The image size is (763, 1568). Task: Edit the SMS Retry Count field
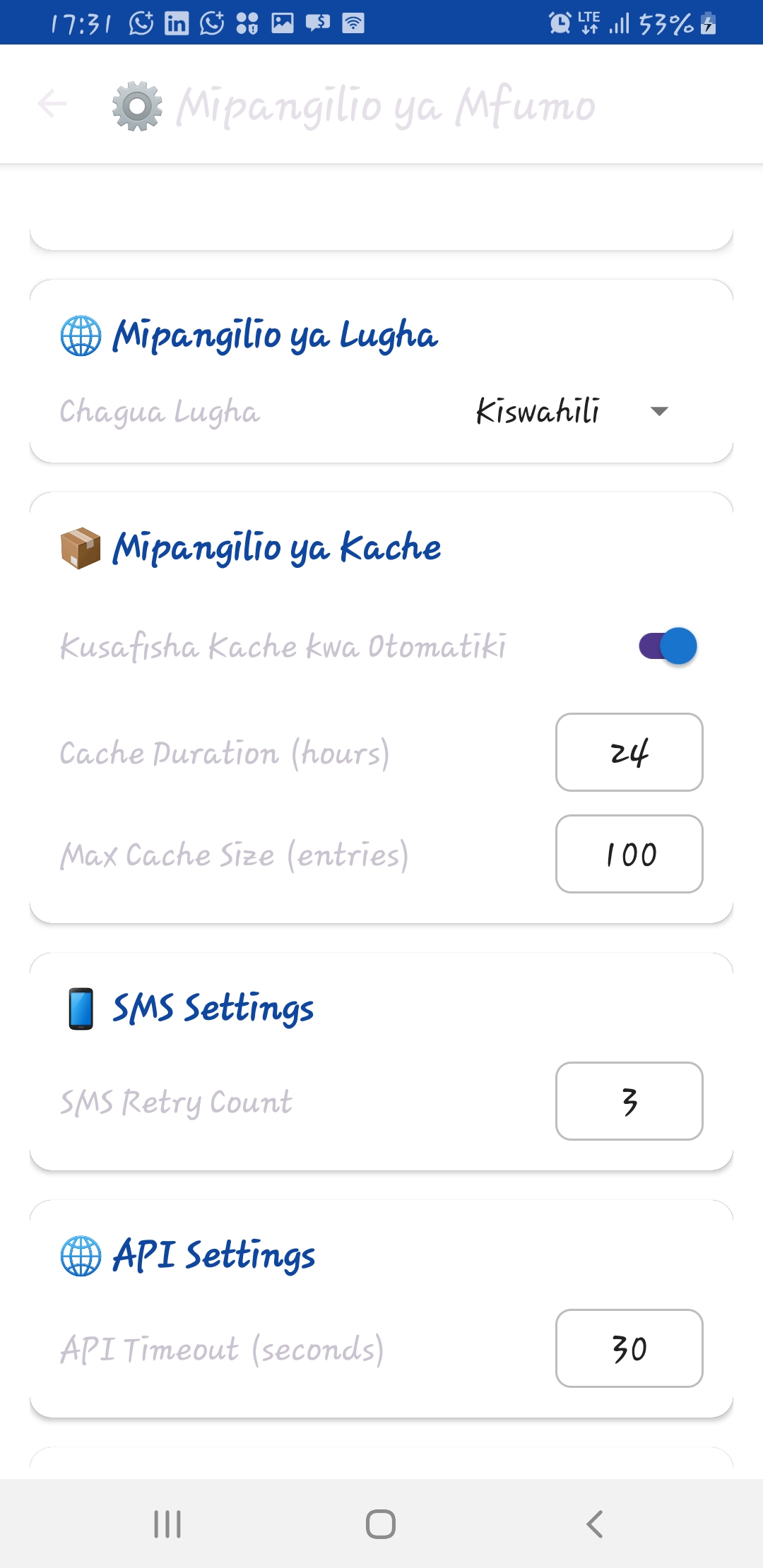pos(629,1101)
